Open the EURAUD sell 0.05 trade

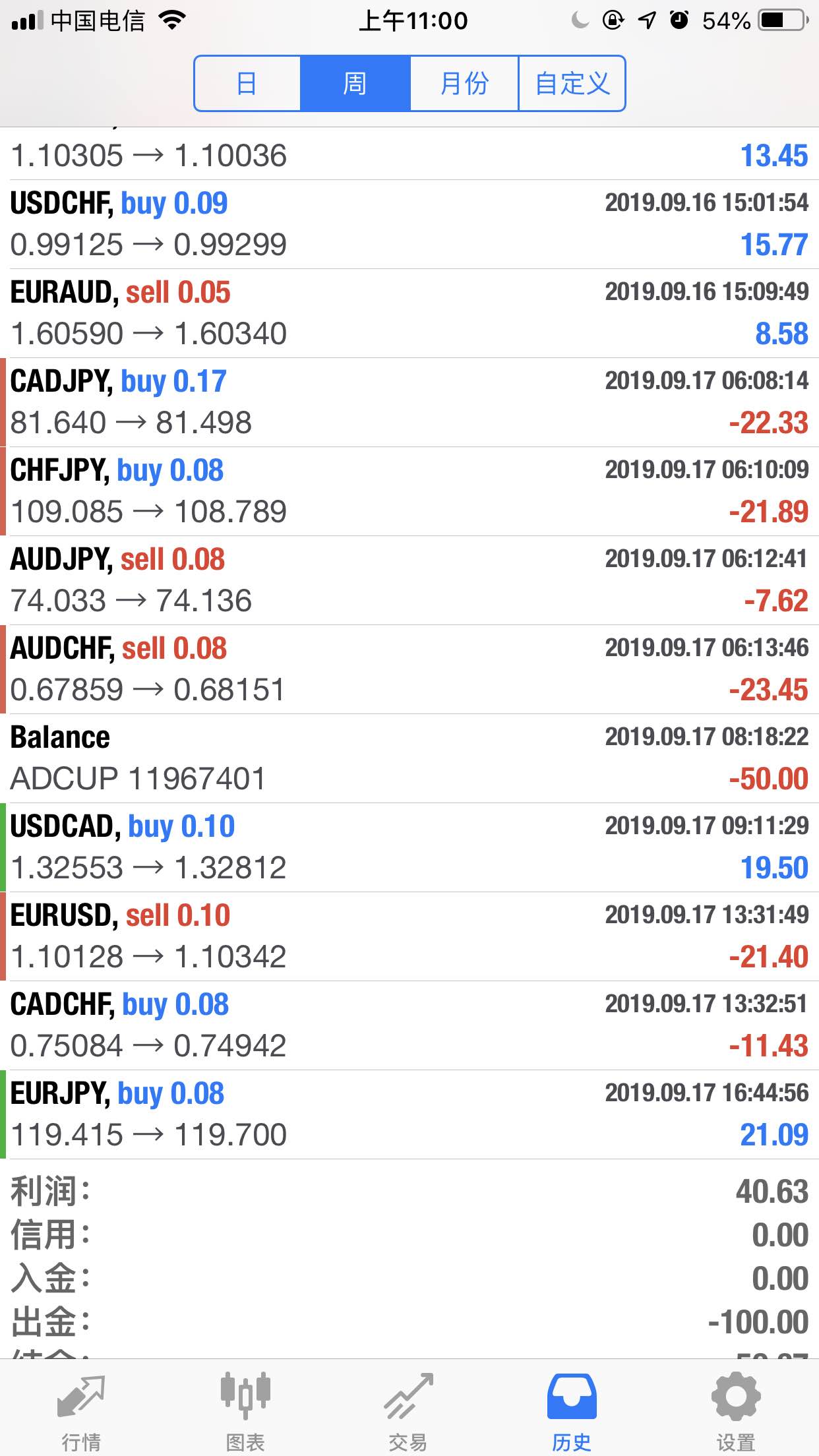point(409,313)
